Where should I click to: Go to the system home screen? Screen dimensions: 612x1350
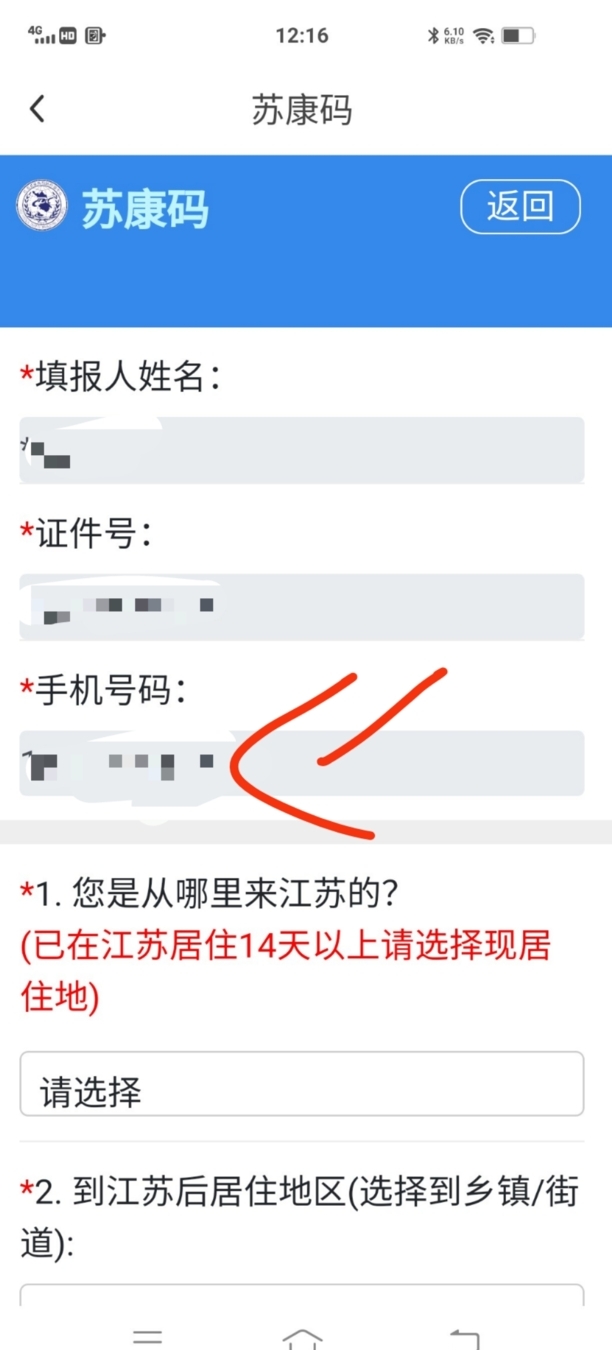coord(303,1338)
